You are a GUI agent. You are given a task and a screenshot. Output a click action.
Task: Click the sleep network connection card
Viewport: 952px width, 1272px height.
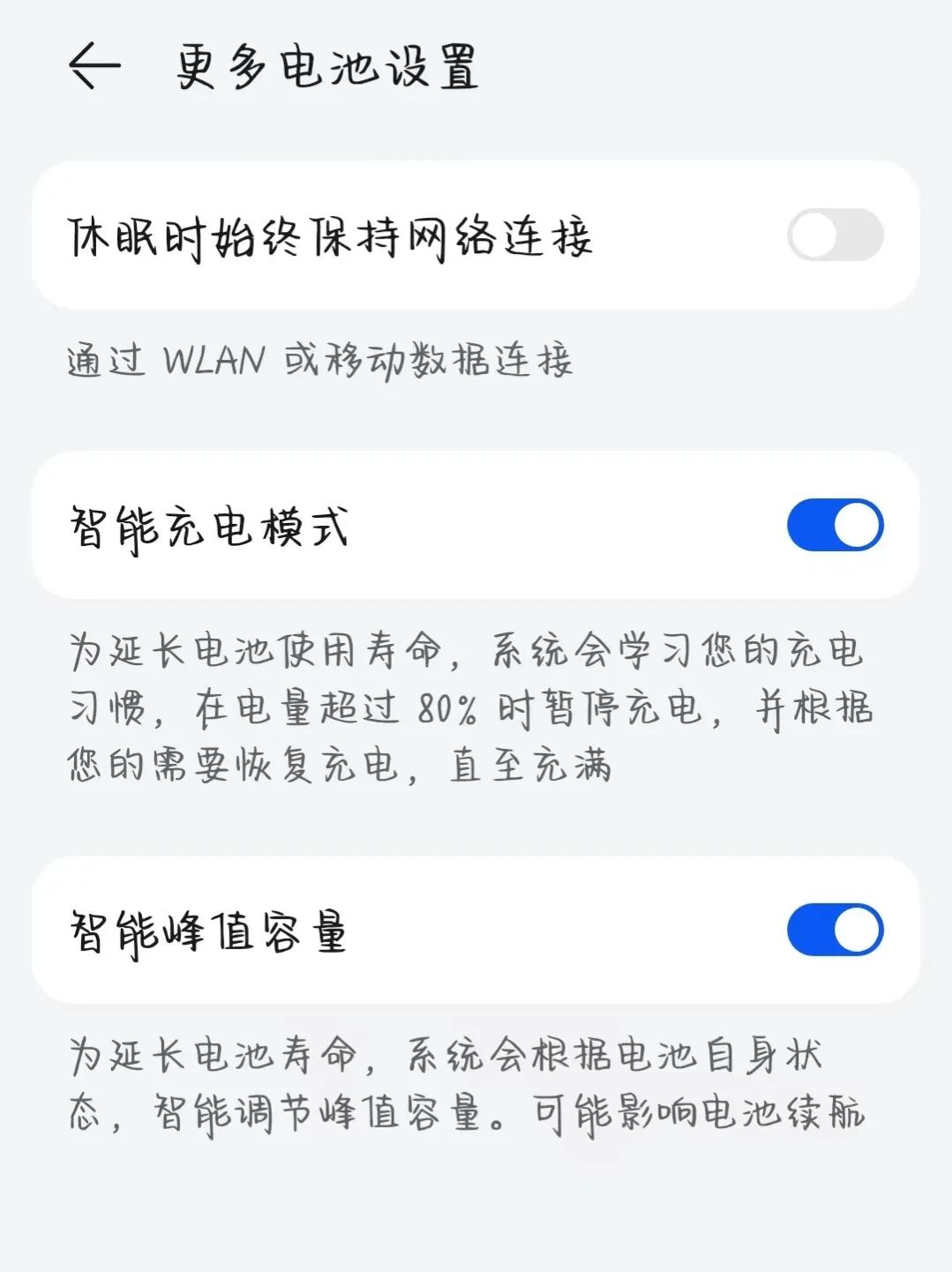[x=476, y=234]
